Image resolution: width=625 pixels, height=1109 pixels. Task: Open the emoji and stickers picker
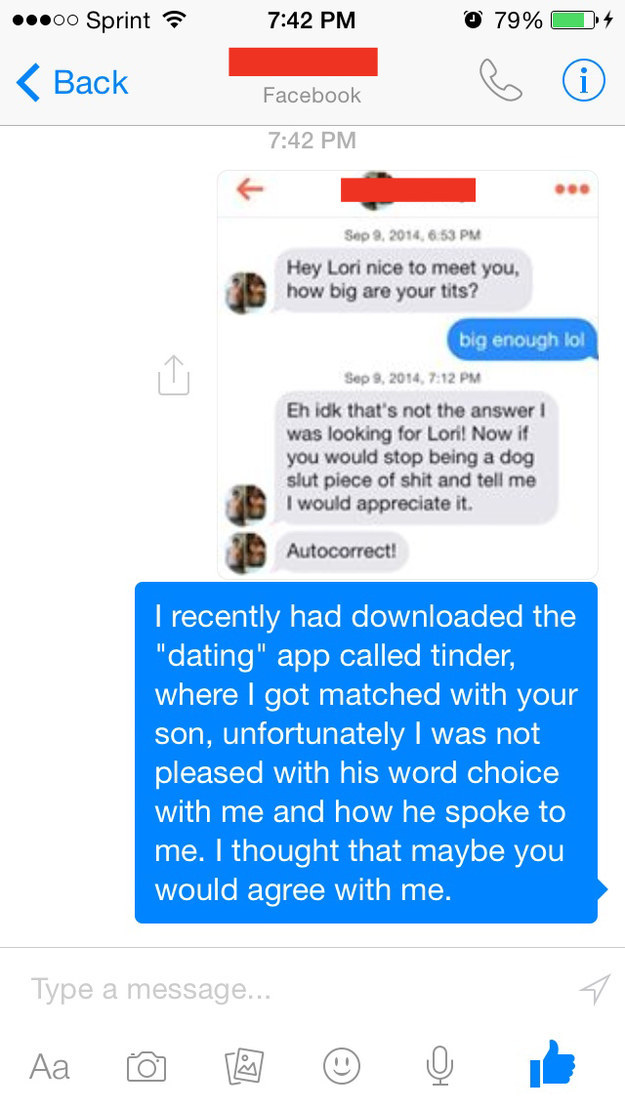341,1066
